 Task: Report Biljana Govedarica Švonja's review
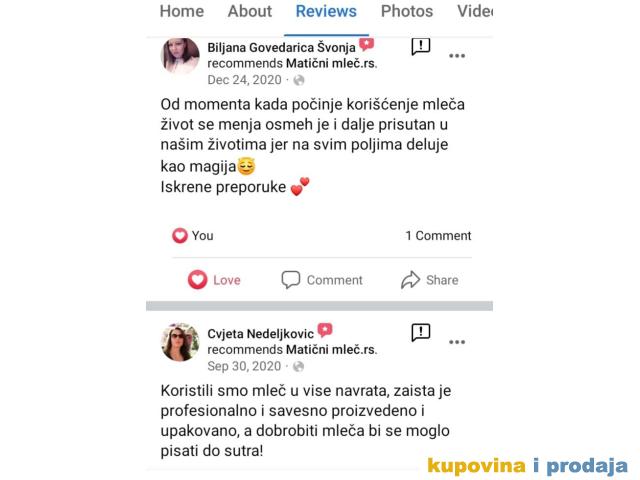coord(421,47)
